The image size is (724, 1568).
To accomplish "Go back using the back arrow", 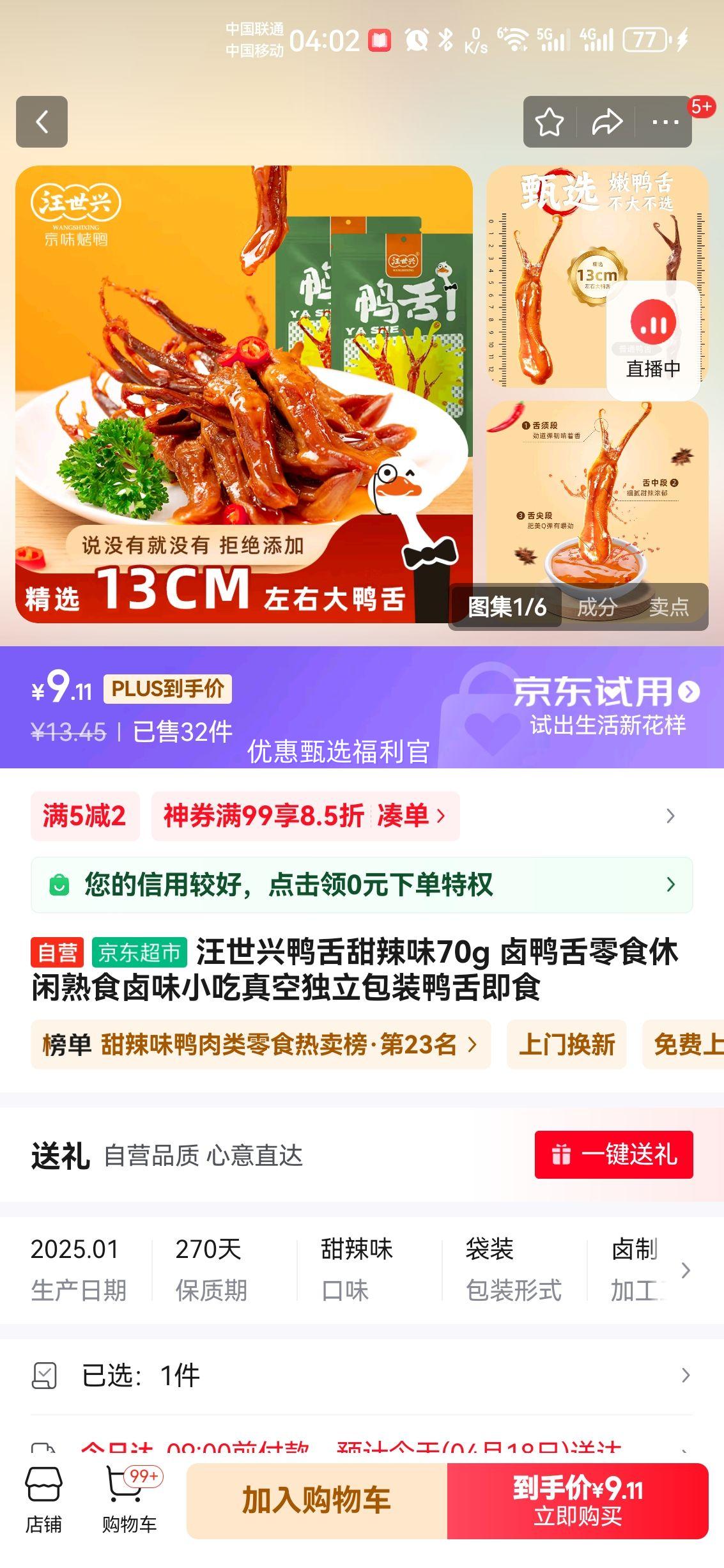I will point(42,121).
